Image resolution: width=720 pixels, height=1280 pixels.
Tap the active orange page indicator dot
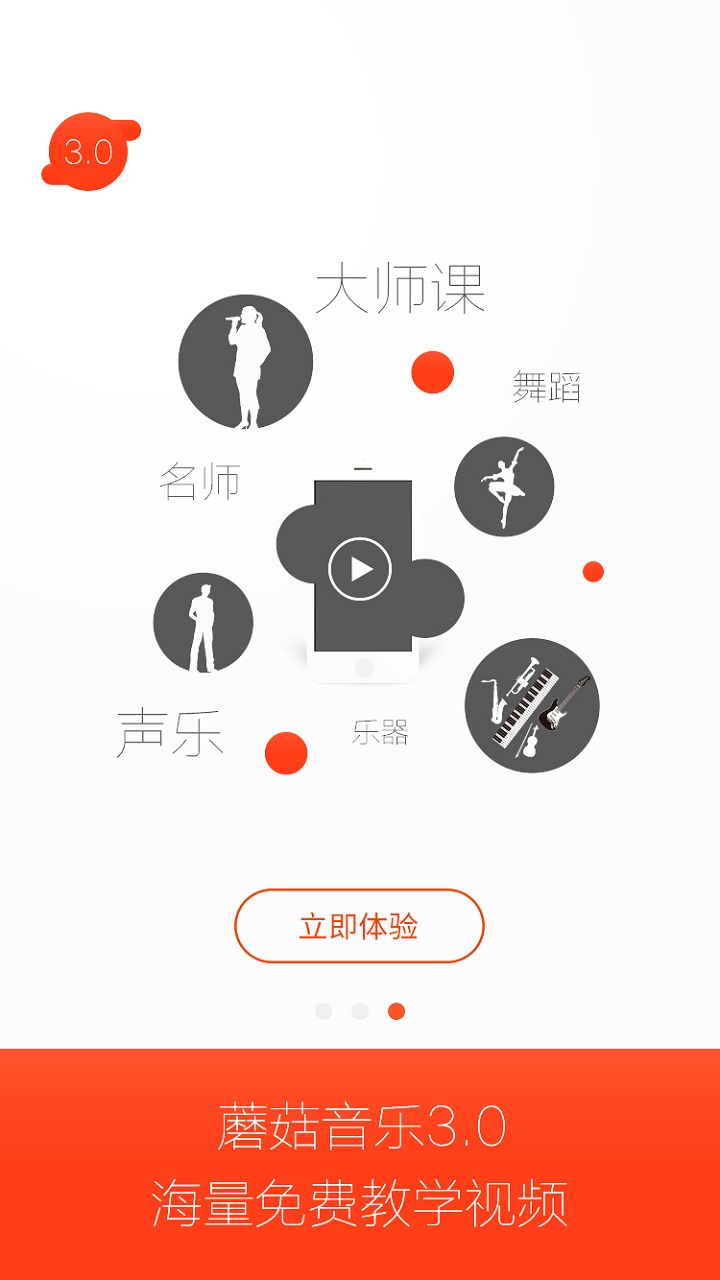coord(398,1010)
